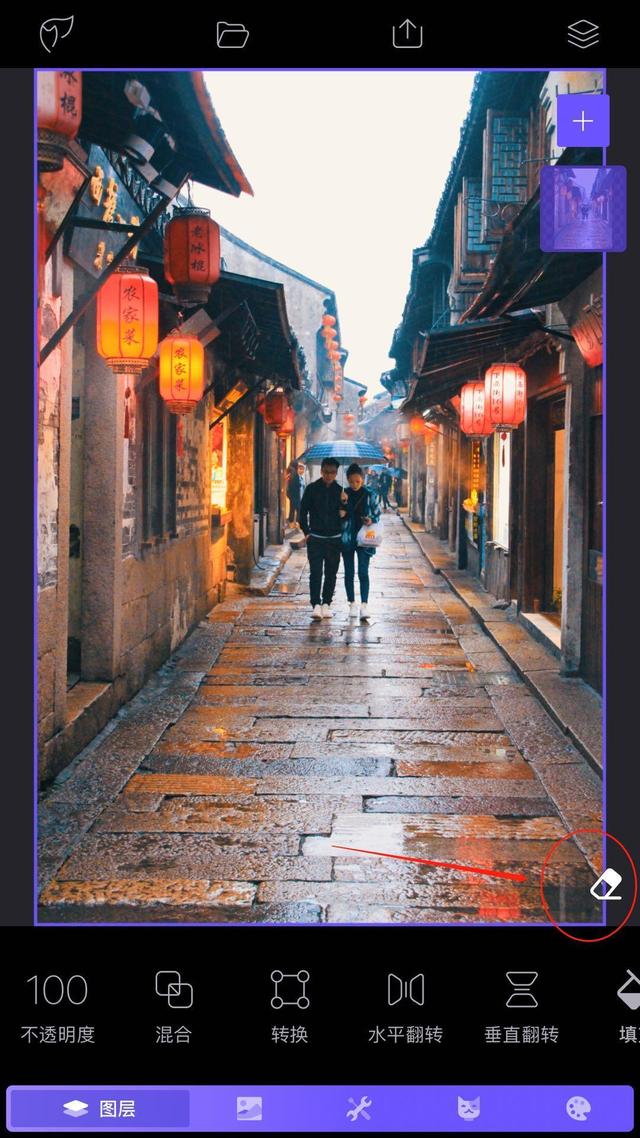640x1138 pixels.
Task: Choose the eraser tool
Action: [606, 885]
